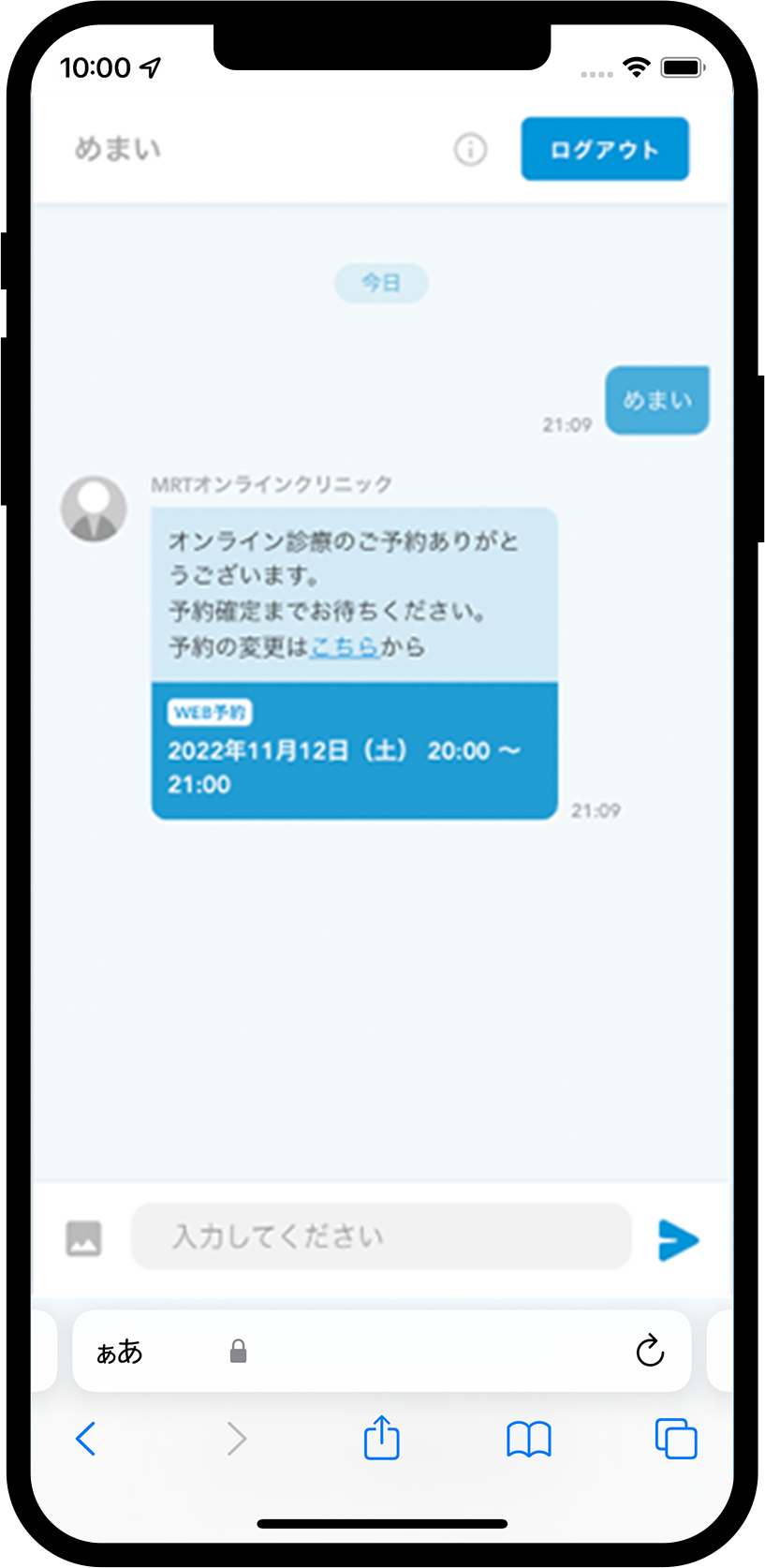The width and height of the screenshot is (765, 1568).
Task: Open Safari's ぁあ page settings menu
Action: pos(119,1352)
